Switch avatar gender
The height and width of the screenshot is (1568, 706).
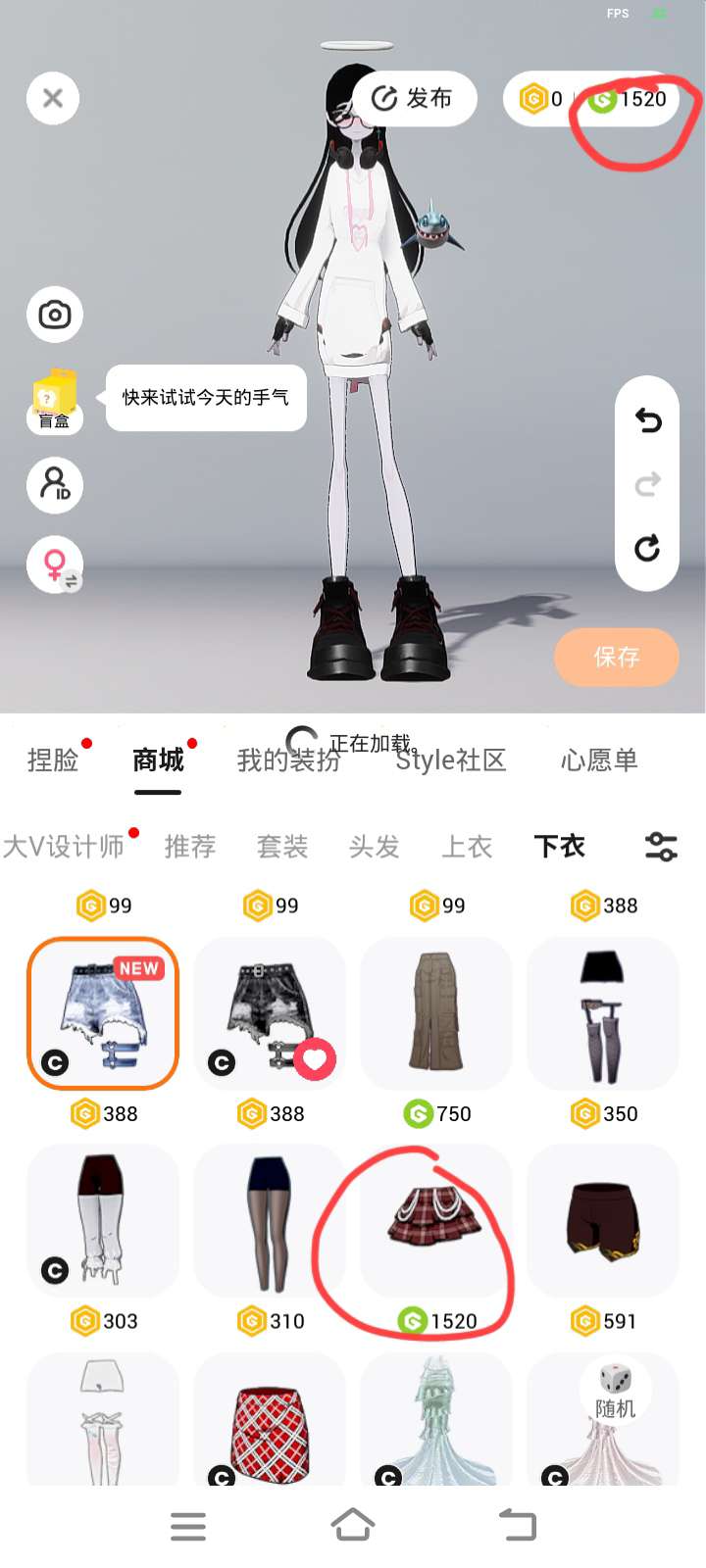coord(56,565)
